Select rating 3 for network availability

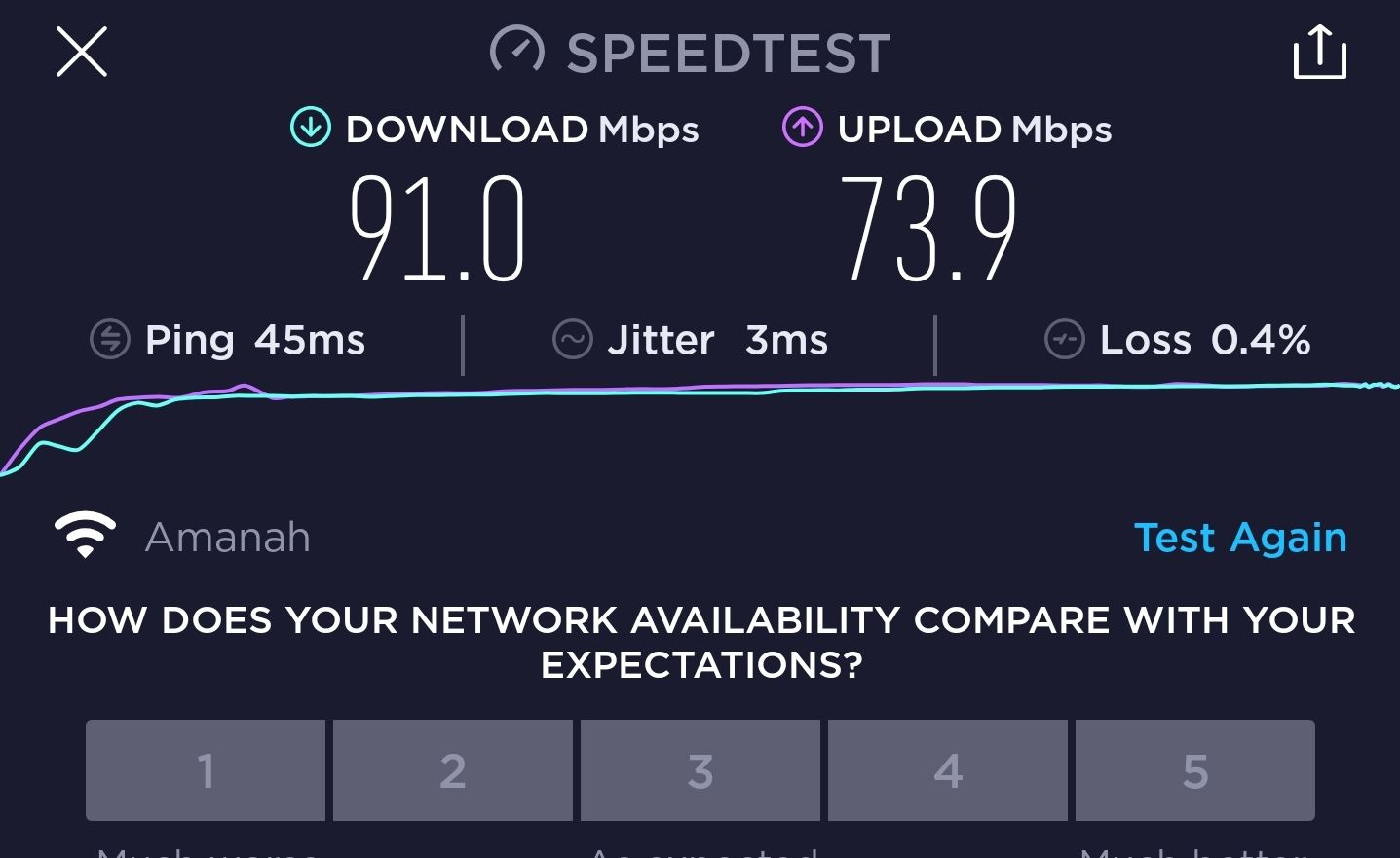(700, 770)
